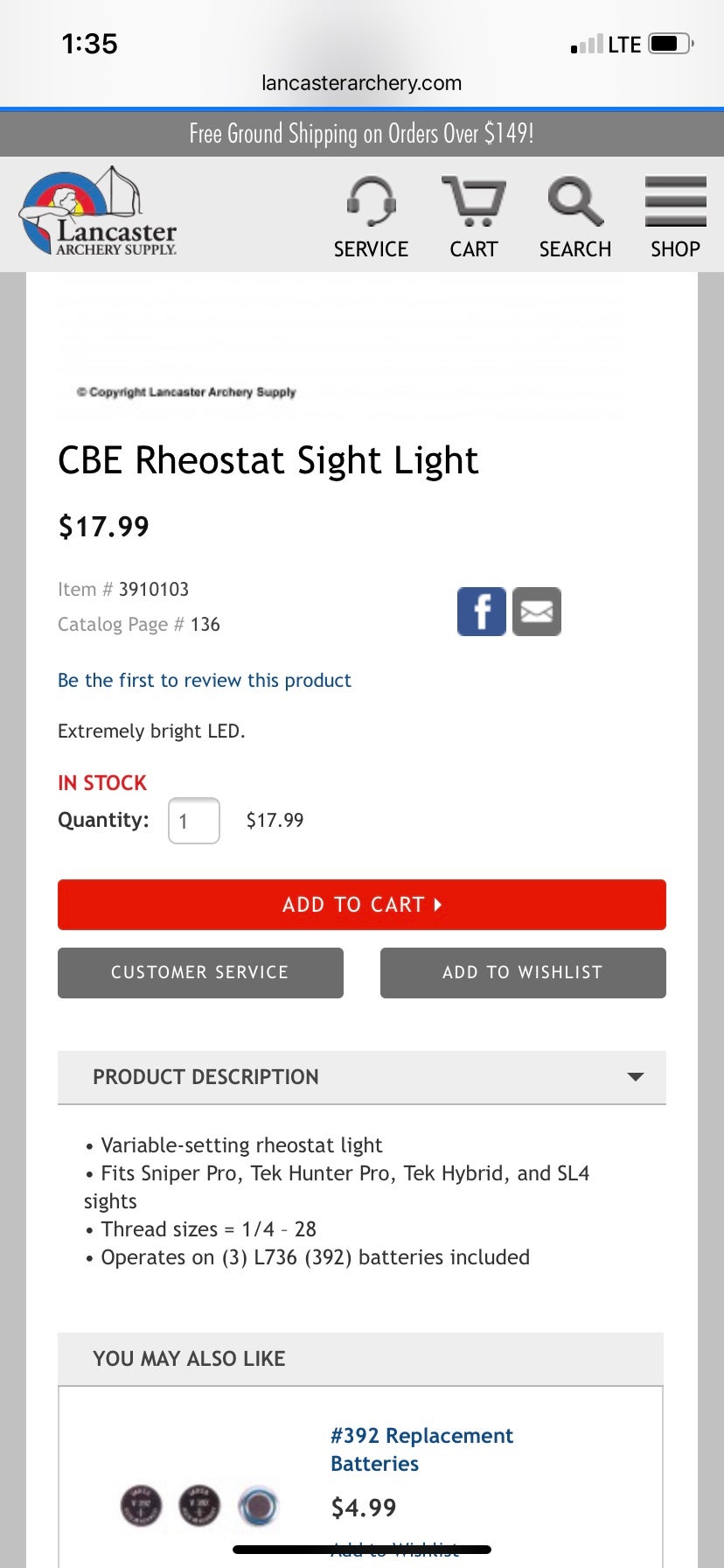Click Be the first to review link
The height and width of the screenshot is (1568, 724).
point(204,680)
